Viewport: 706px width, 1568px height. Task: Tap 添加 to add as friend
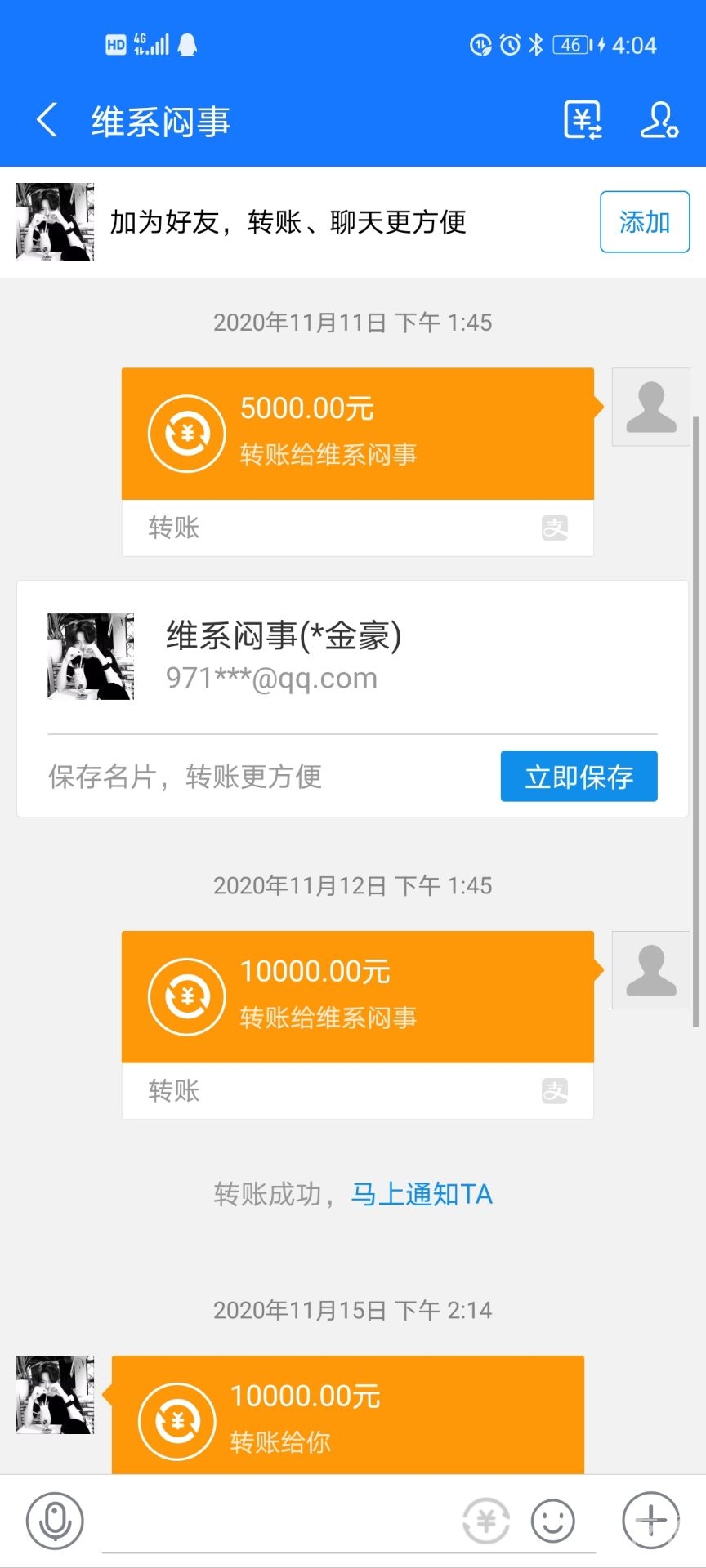point(645,222)
